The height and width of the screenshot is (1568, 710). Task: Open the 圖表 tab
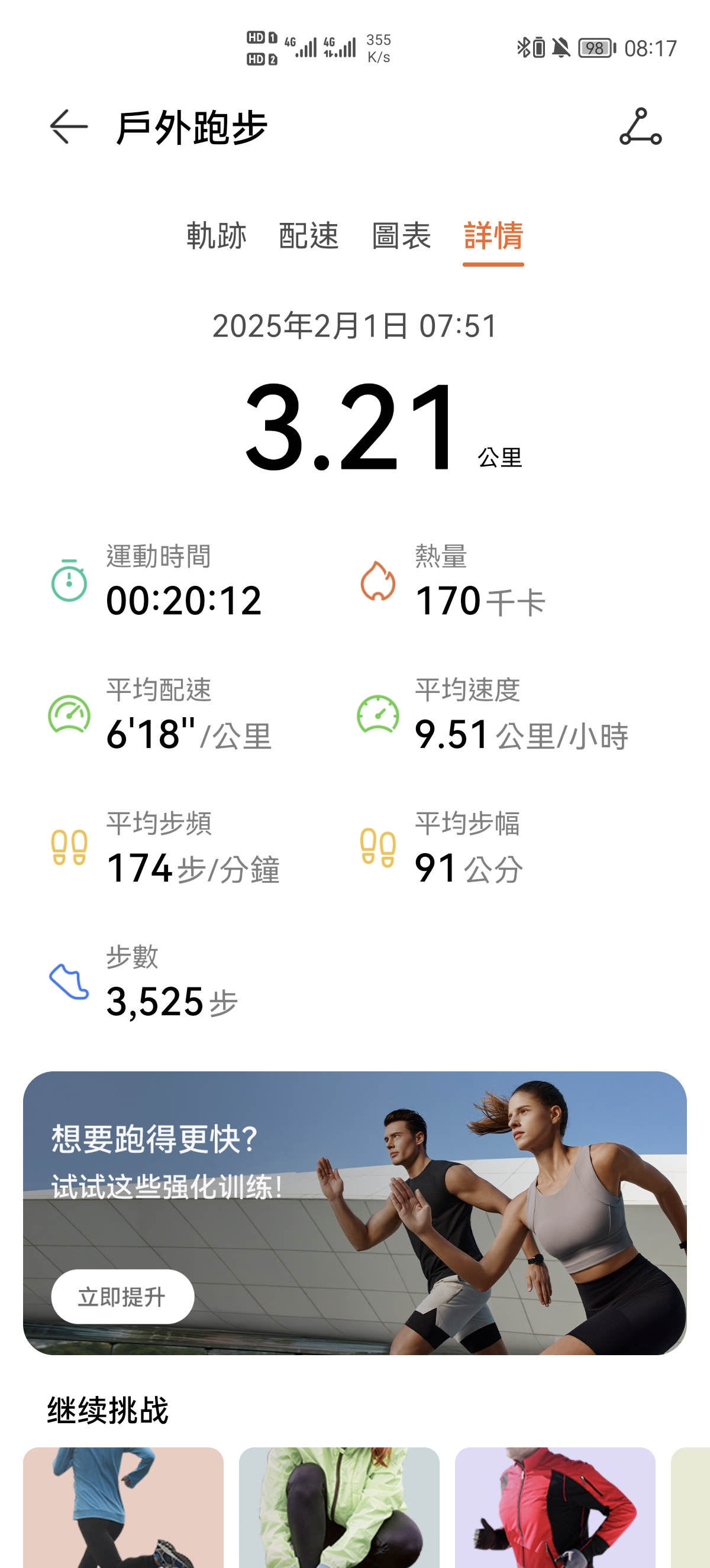(401, 235)
